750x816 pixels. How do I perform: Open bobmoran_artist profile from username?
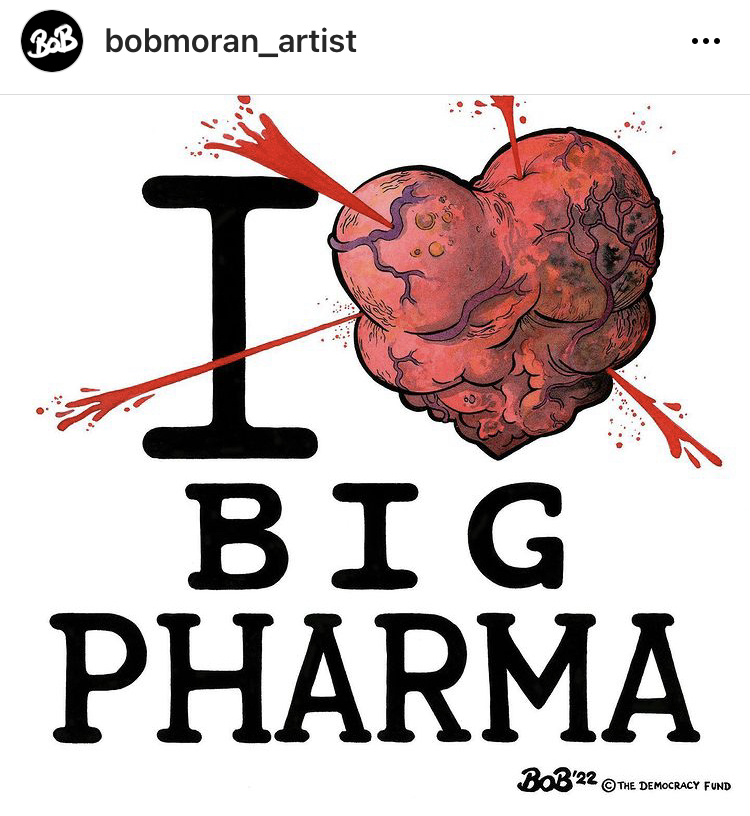click(x=230, y=41)
